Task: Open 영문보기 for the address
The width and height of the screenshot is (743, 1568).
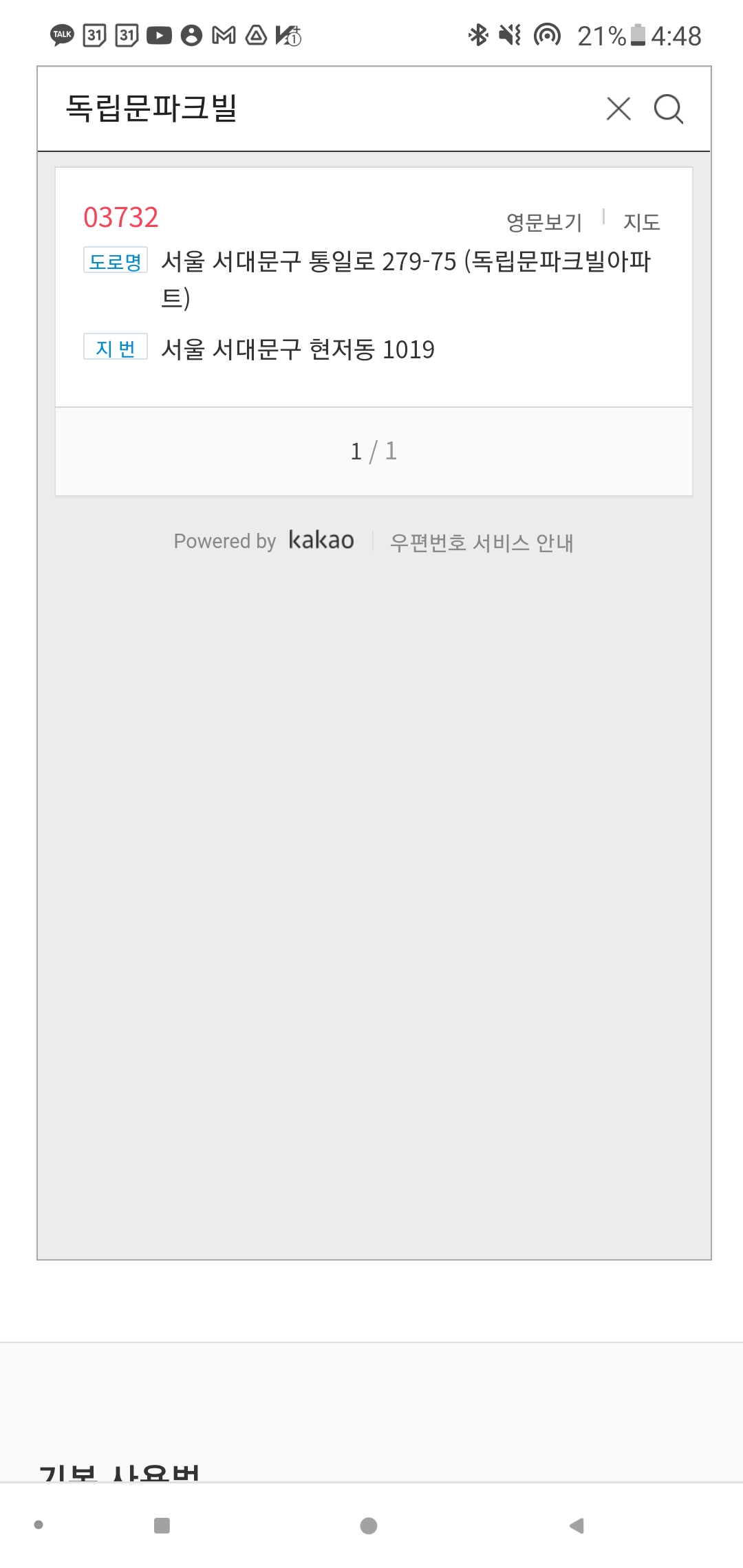Action: point(544,222)
